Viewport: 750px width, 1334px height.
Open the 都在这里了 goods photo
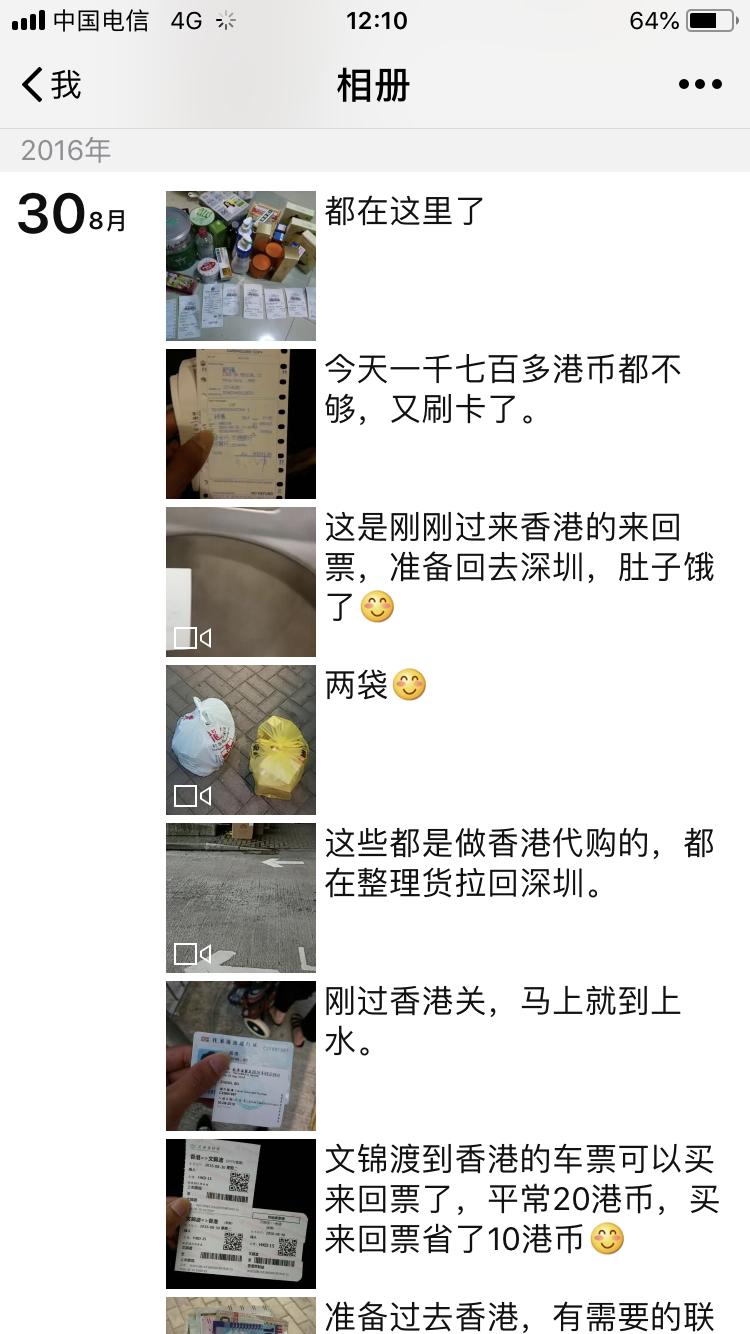pyautogui.click(x=240, y=264)
